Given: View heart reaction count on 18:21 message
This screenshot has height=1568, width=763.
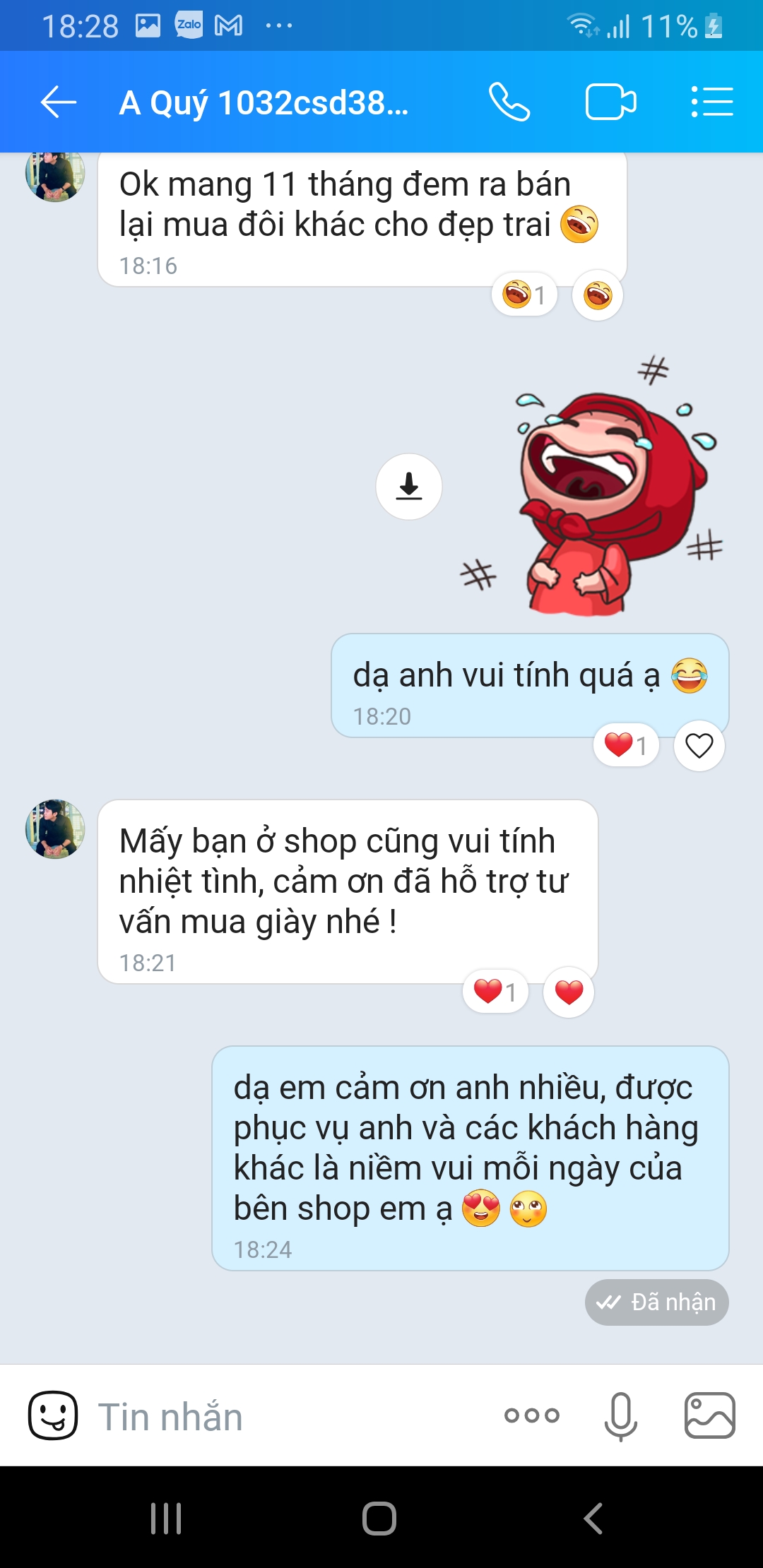Looking at the screenshot, I should (x=496, y=992).
